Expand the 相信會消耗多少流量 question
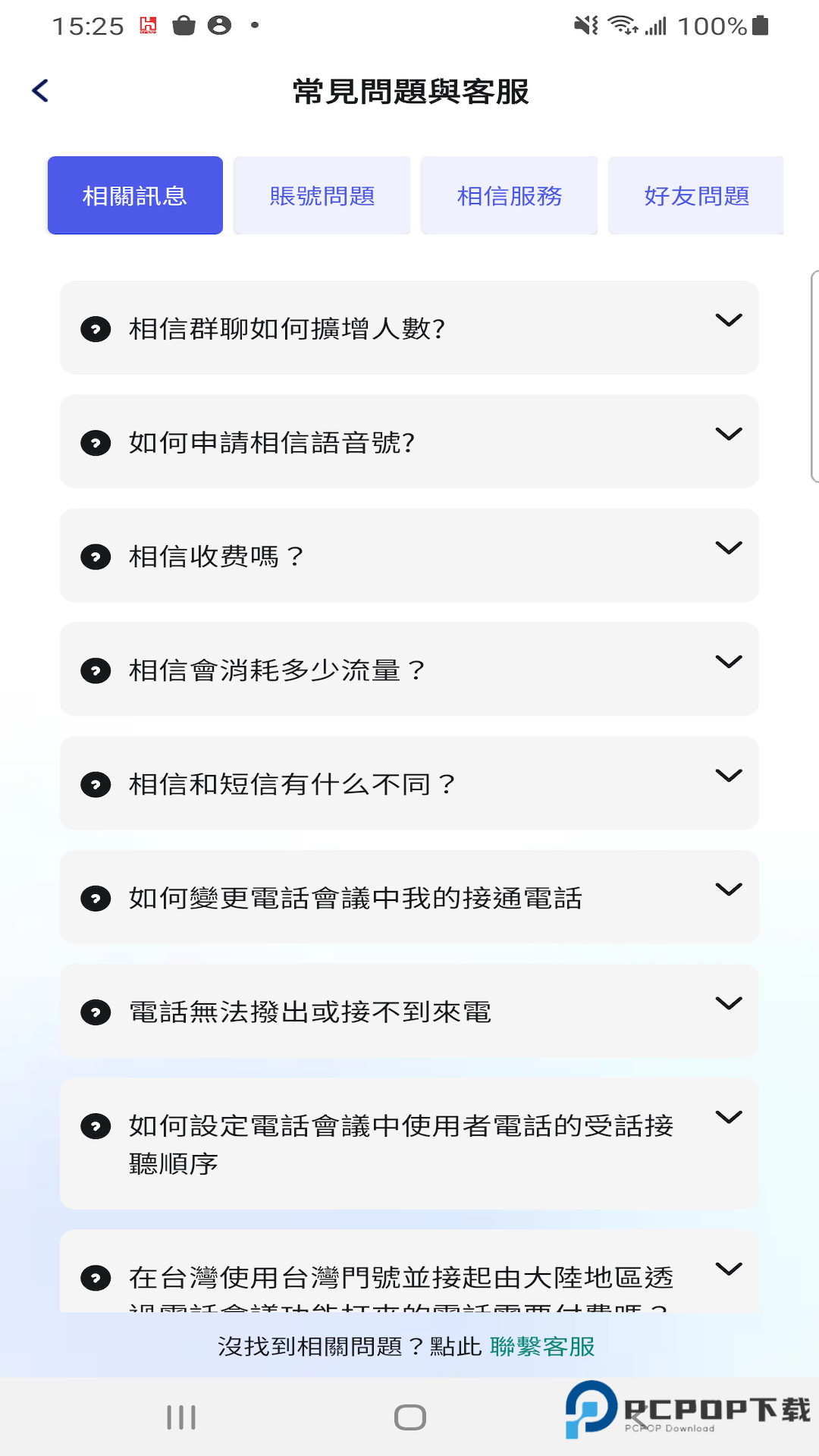The image size is (819, 1456). point(409,669)
